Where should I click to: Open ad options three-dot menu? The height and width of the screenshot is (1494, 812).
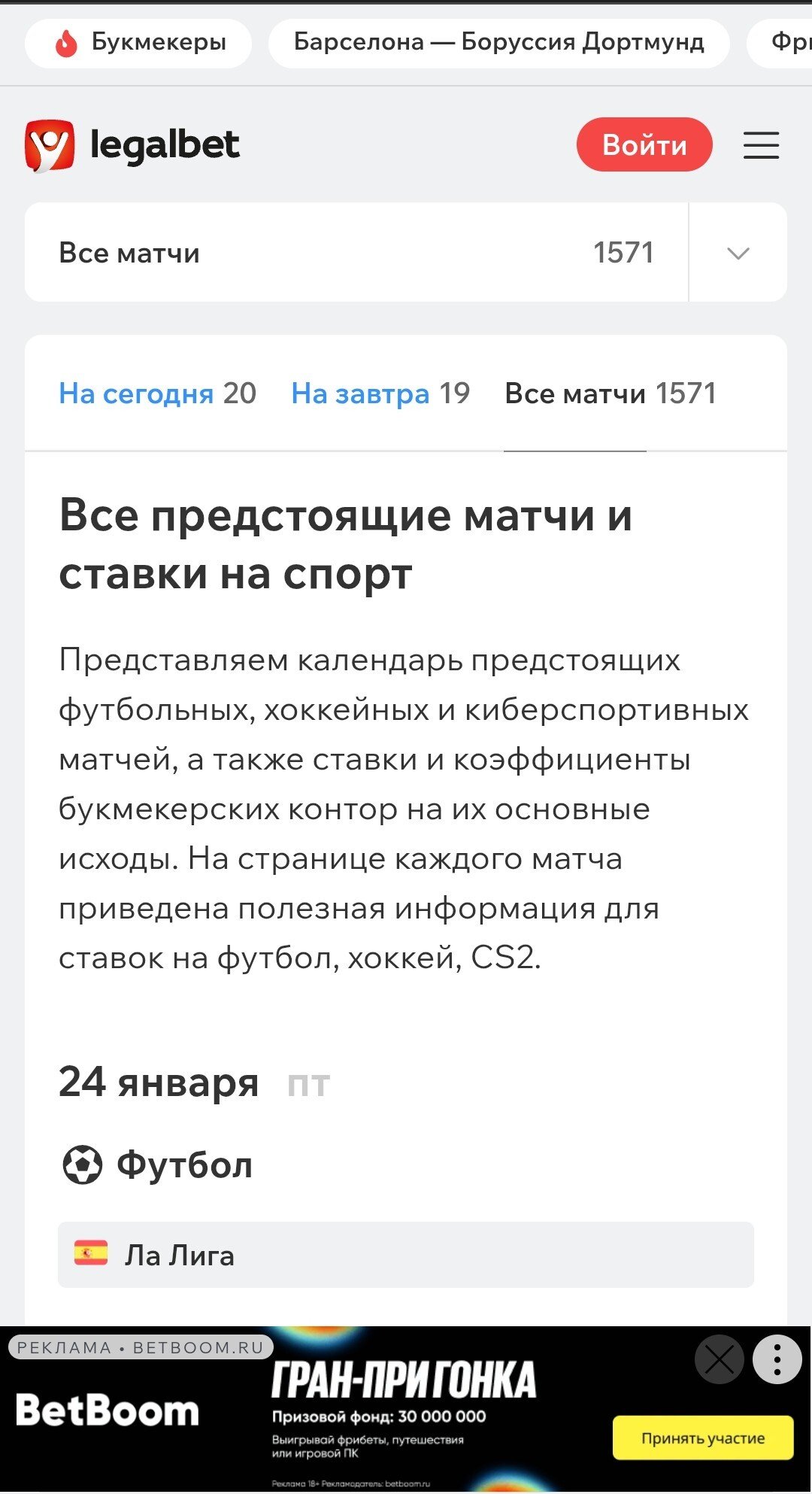coord(777,1359)
